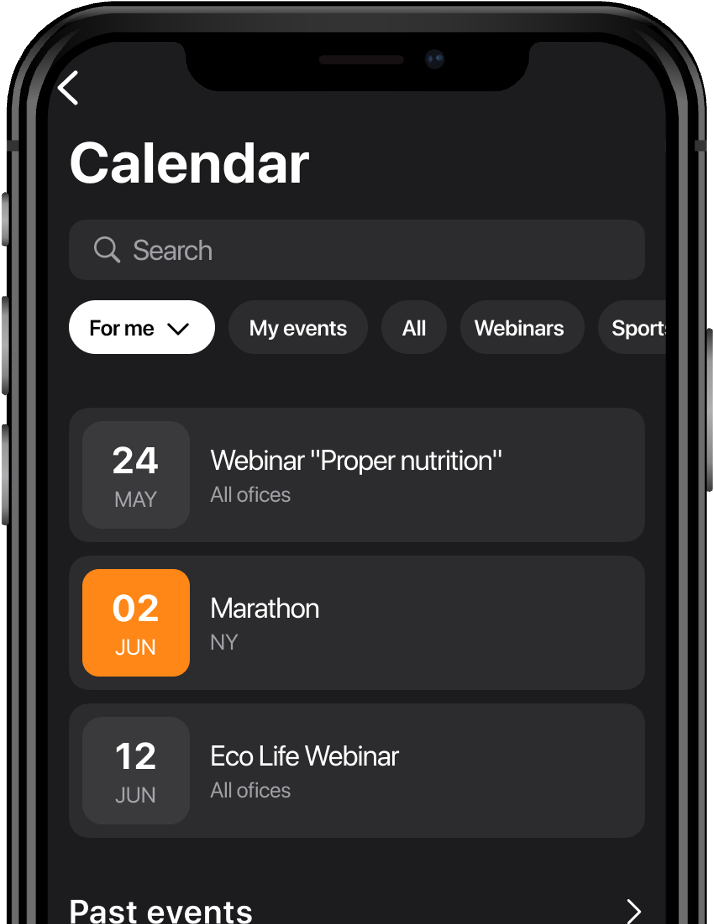Open the Marathon event in NY

click(356, 622)
